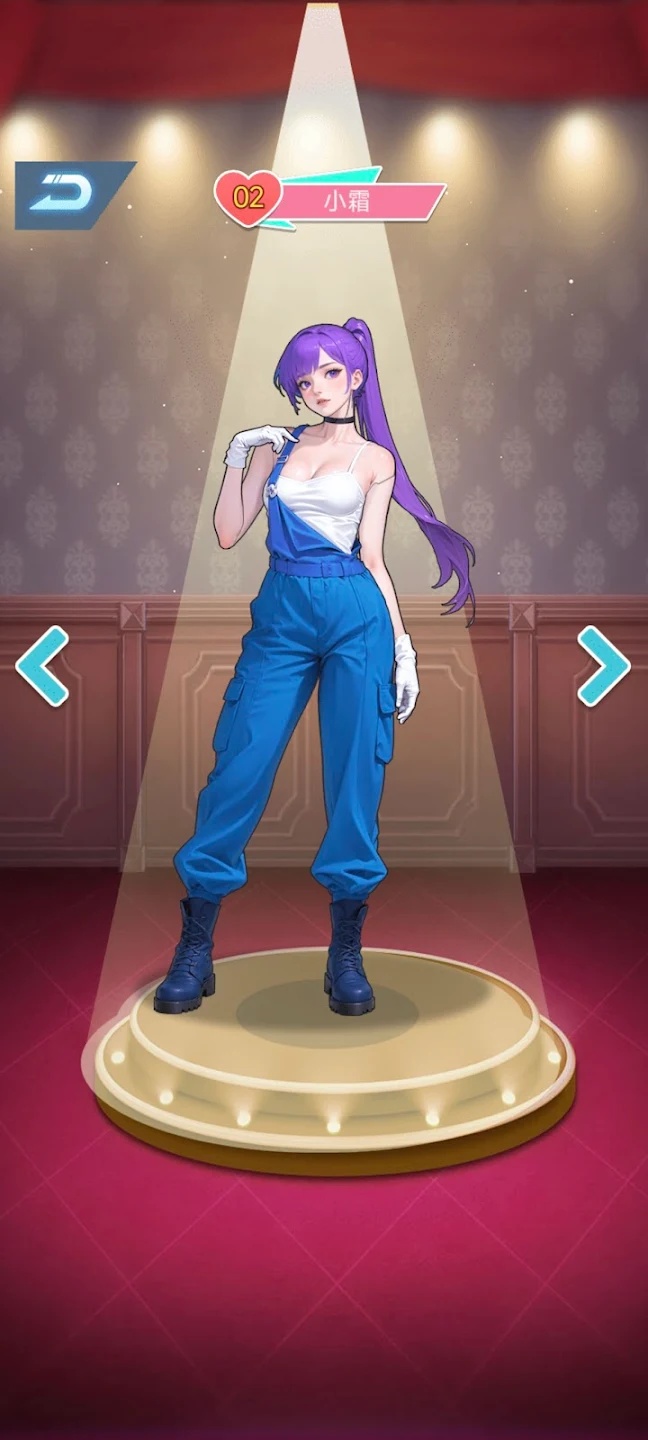Show the next character with right arrow

pos(603,666)
